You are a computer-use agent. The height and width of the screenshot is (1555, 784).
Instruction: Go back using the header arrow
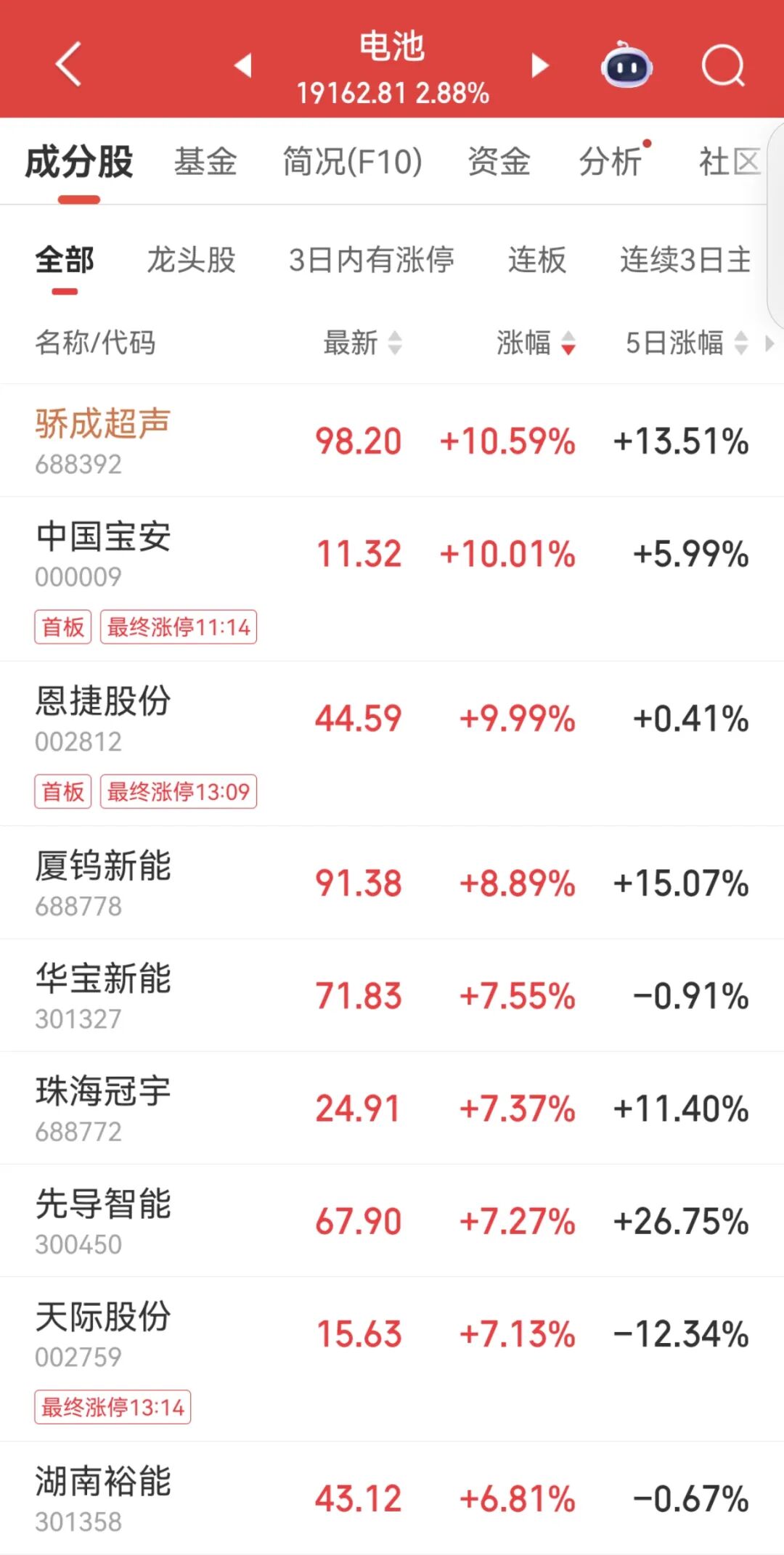pyautogui.click(x=68, y=64)
